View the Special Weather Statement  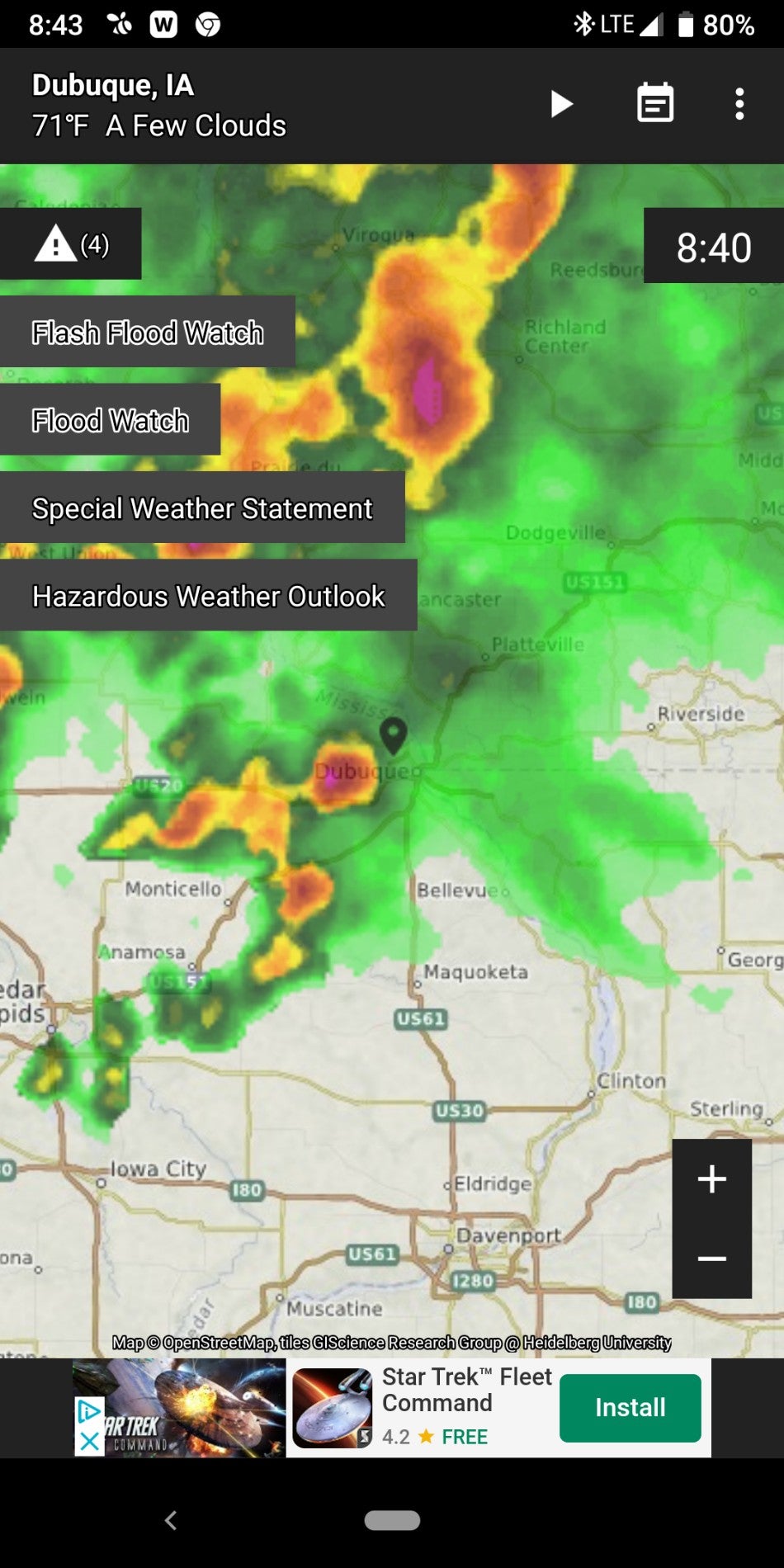tap(202, 508)
